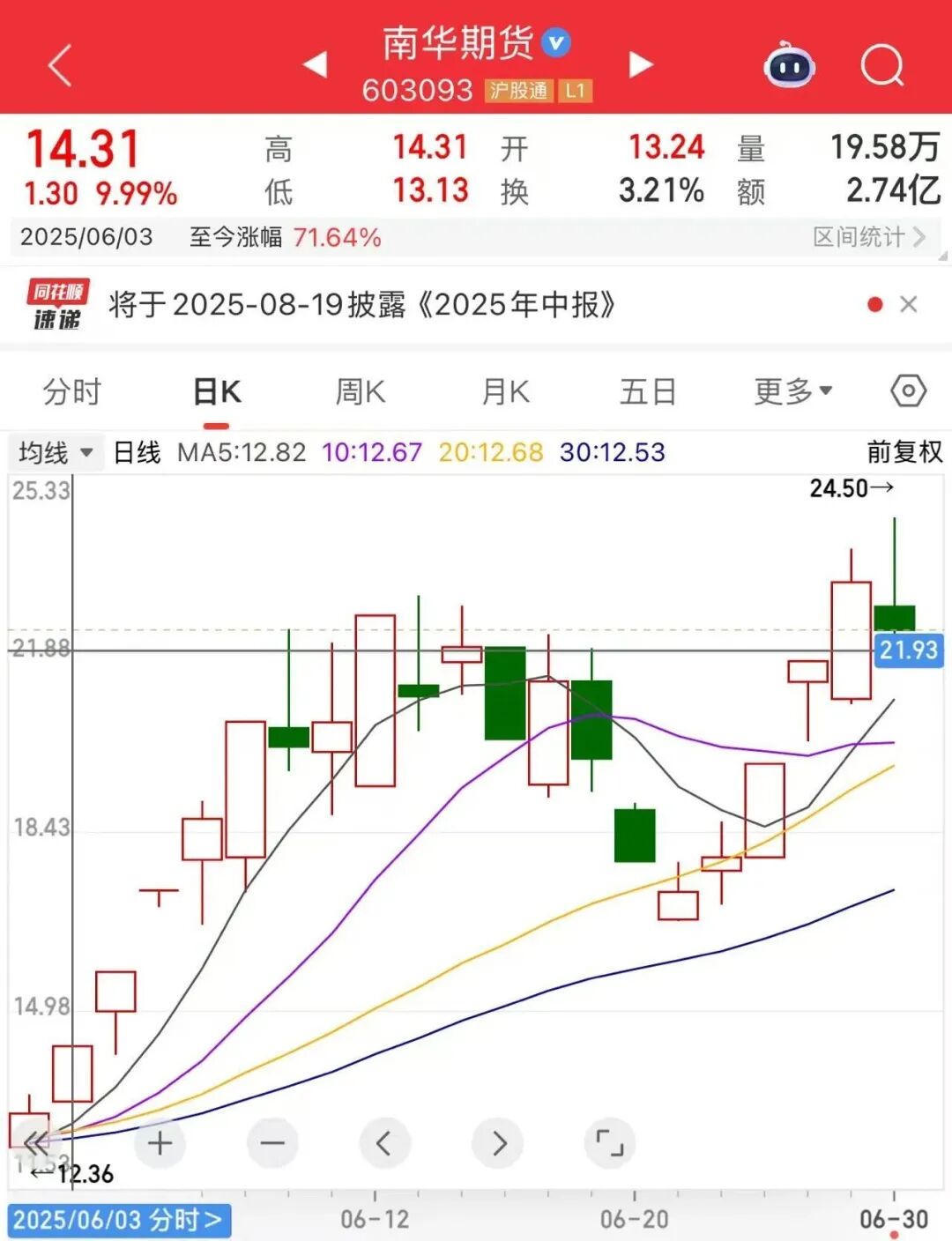Select the 日K chart tab
The width and height of the screenshot is (952, 1241).
217,391
